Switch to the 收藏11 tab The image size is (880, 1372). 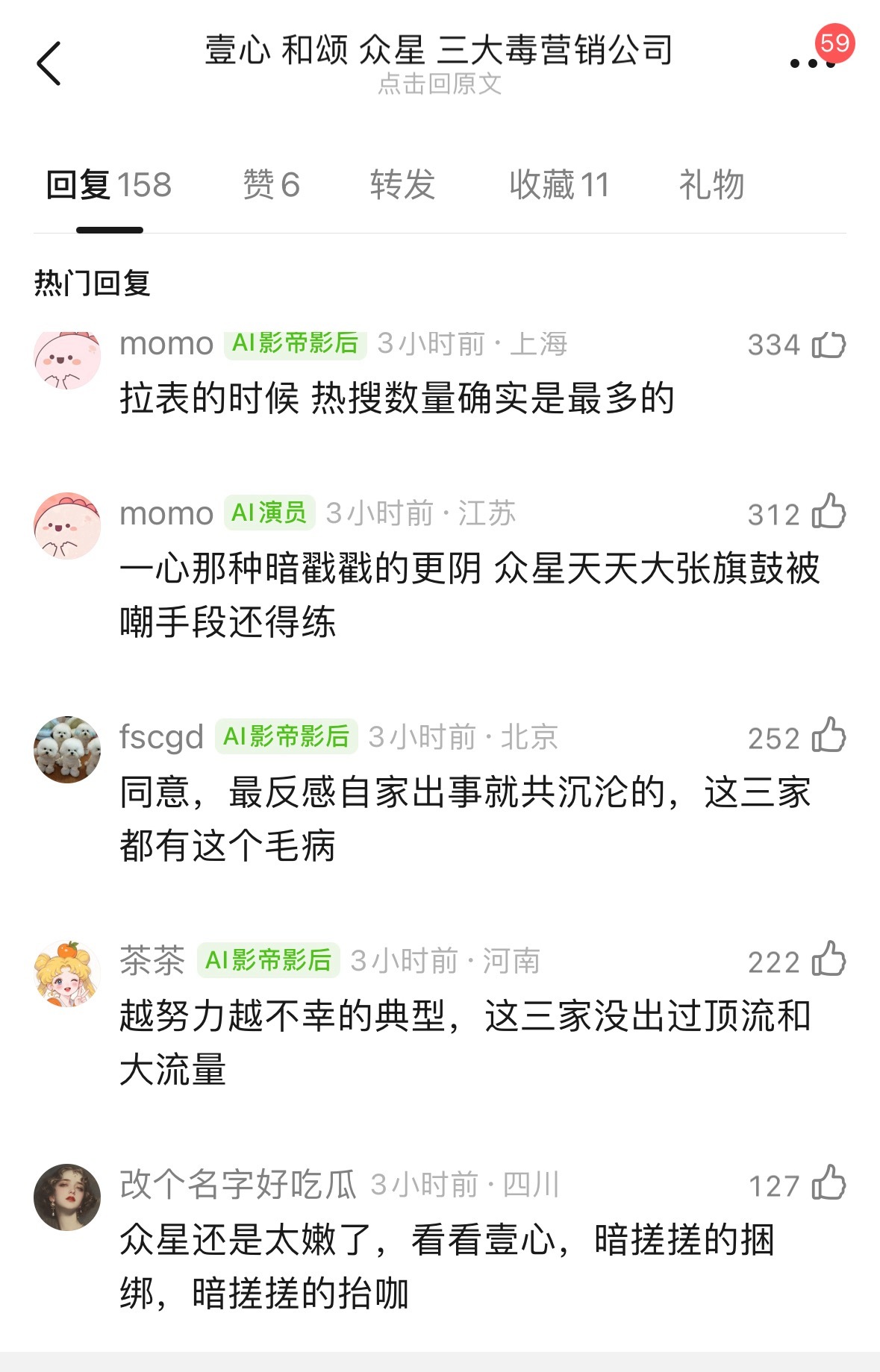[x=558, y=186]
